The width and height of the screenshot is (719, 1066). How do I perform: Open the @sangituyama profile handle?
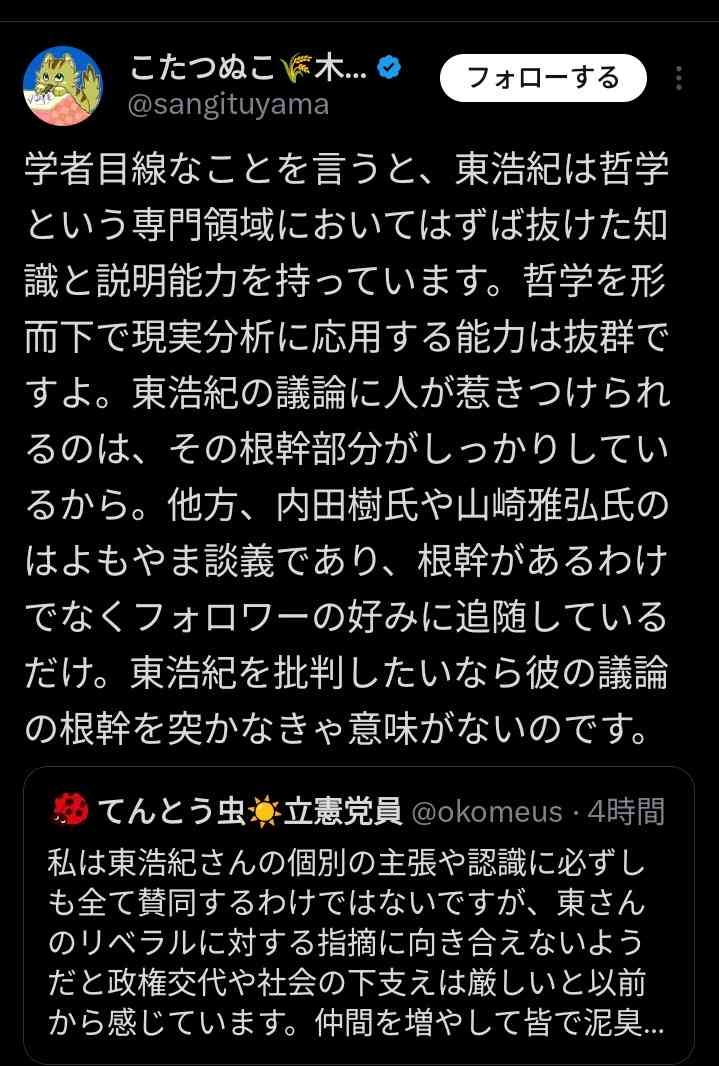tap(229, 104)
